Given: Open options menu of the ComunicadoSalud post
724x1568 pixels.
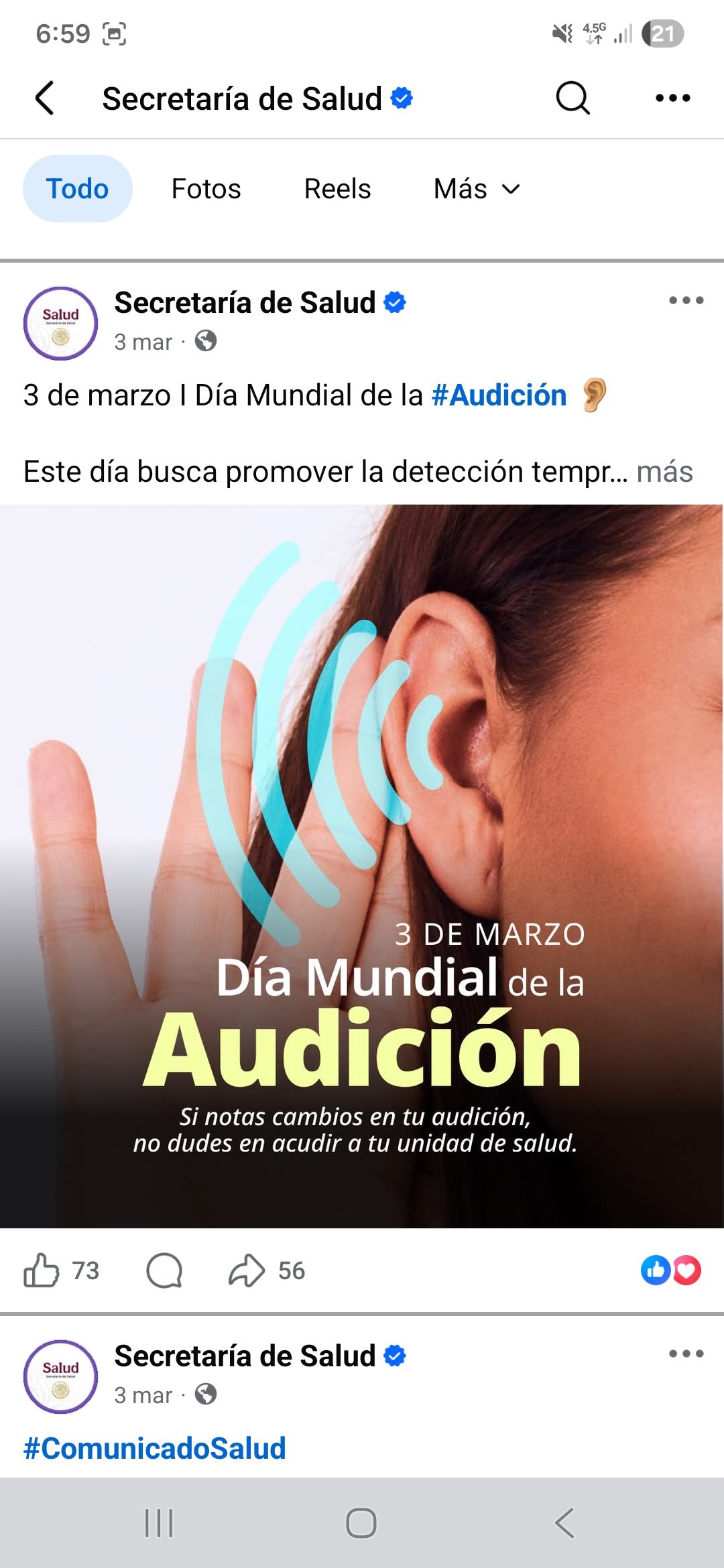Looking at the screenshot, I should click(686, 1354).
